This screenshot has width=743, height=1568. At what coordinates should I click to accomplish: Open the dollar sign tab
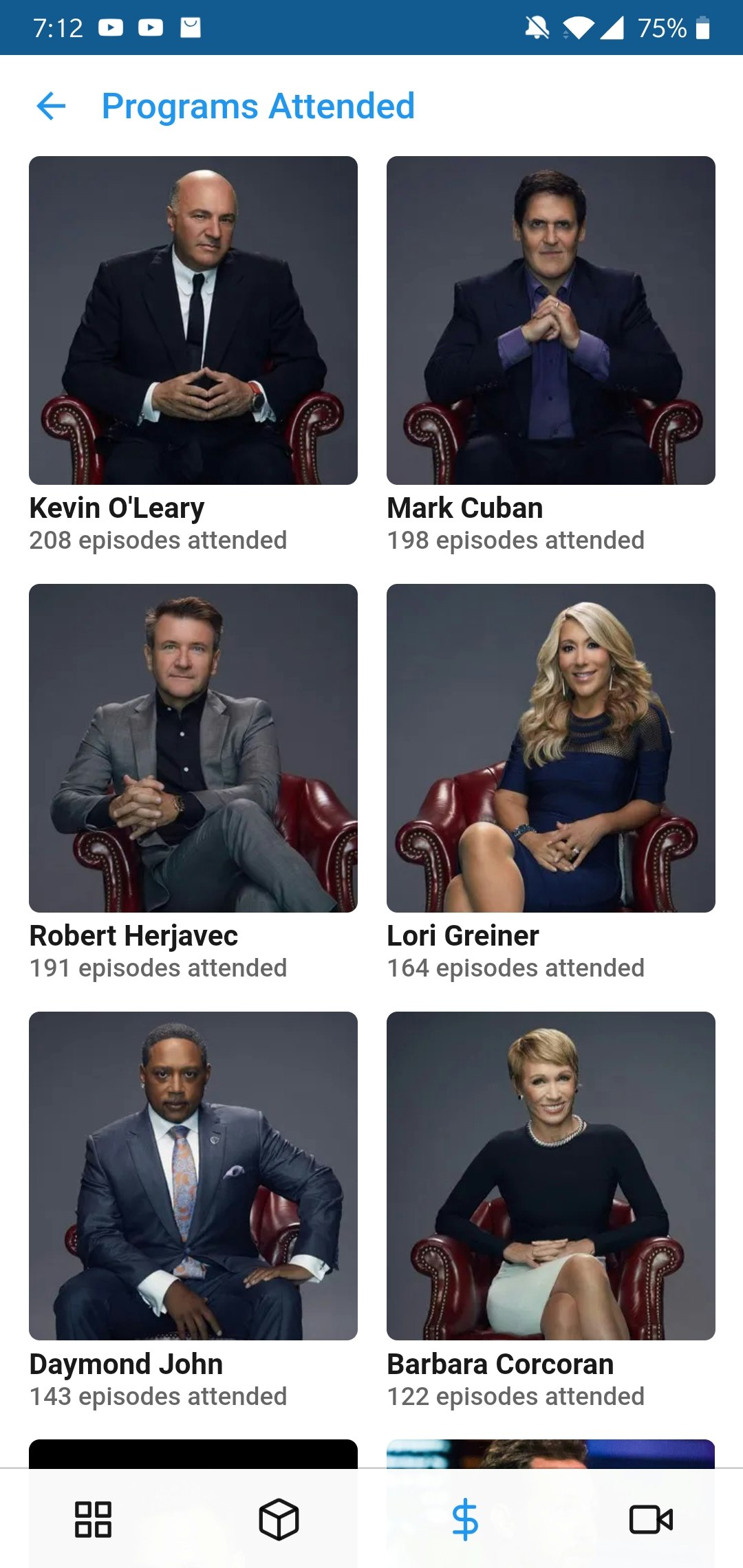[x=465, y=1519]
